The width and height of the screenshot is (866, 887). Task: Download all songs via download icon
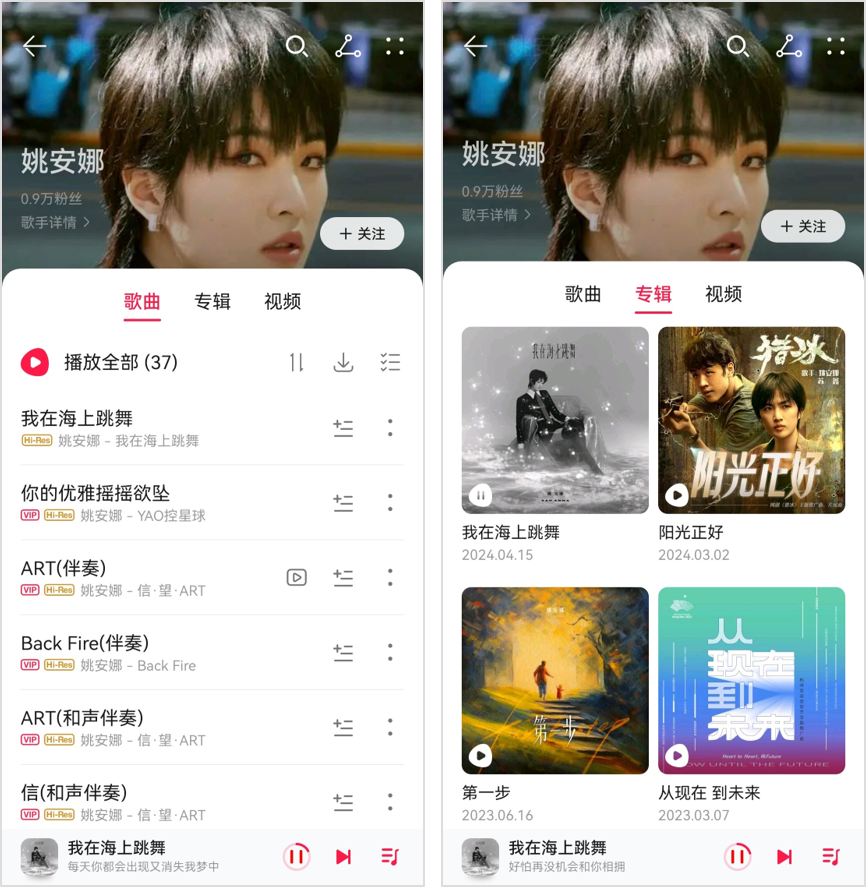[343, 362]
